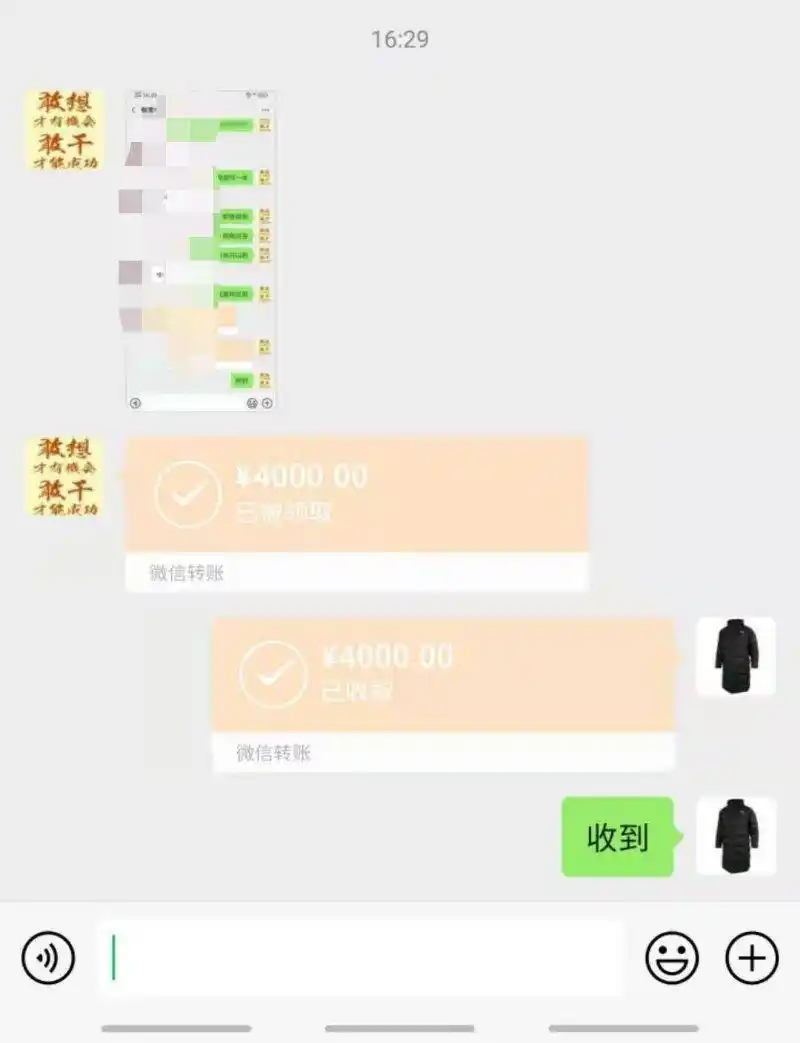Open the contact's profile avatar next to screenshot
This screenshot has width=800, height=1043.
tap(65, 130)
